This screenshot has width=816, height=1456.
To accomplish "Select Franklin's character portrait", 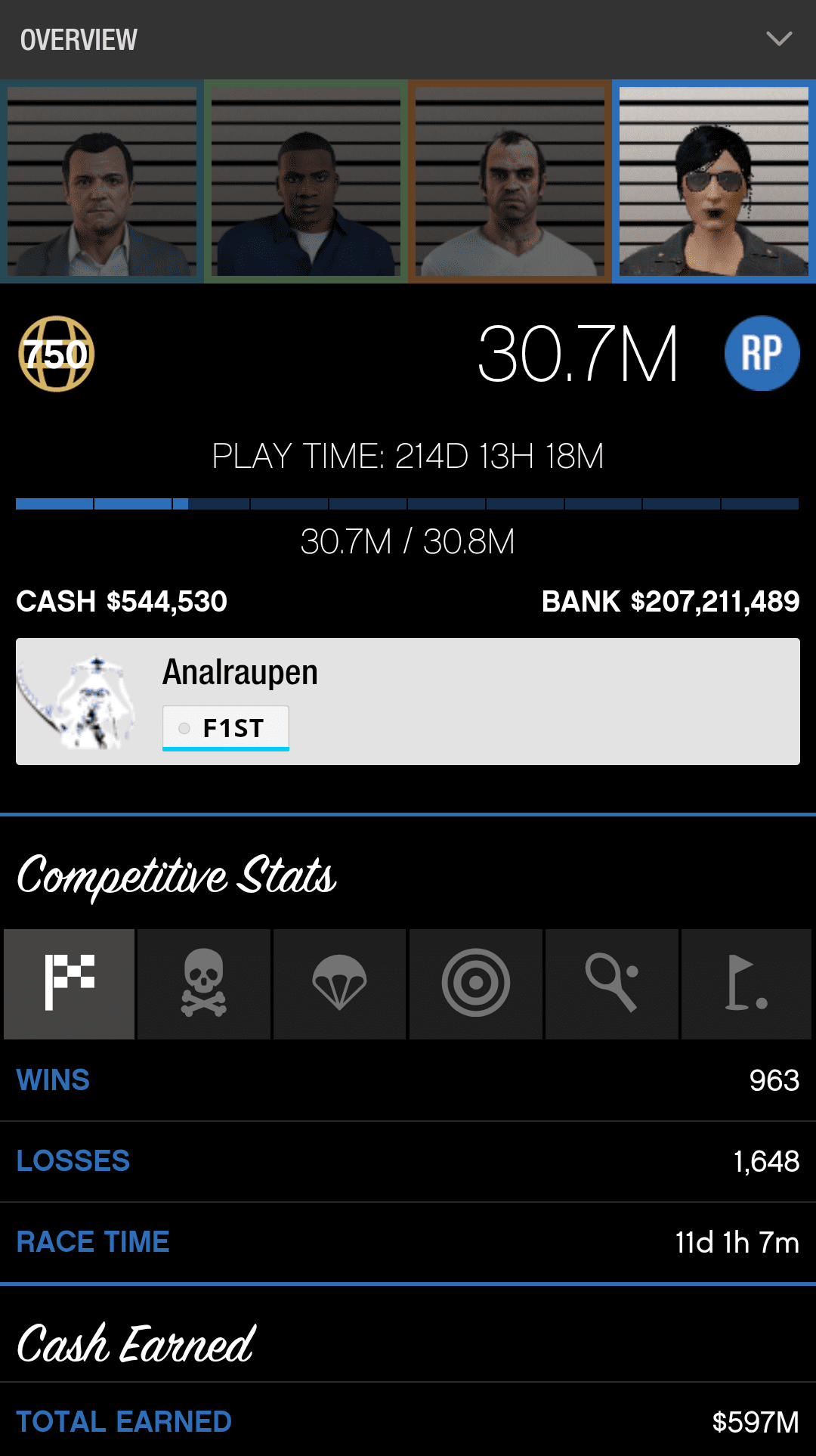I will point(306,181).
